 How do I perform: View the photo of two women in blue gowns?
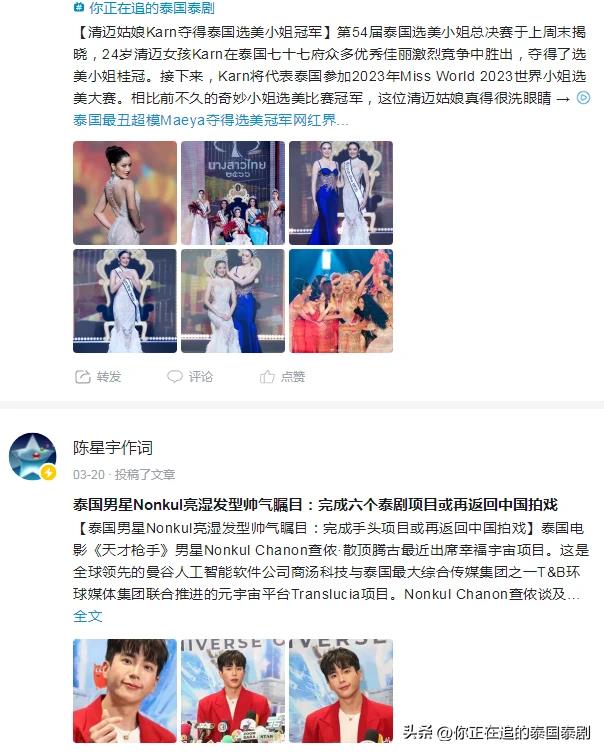click(x=341, y=193)
